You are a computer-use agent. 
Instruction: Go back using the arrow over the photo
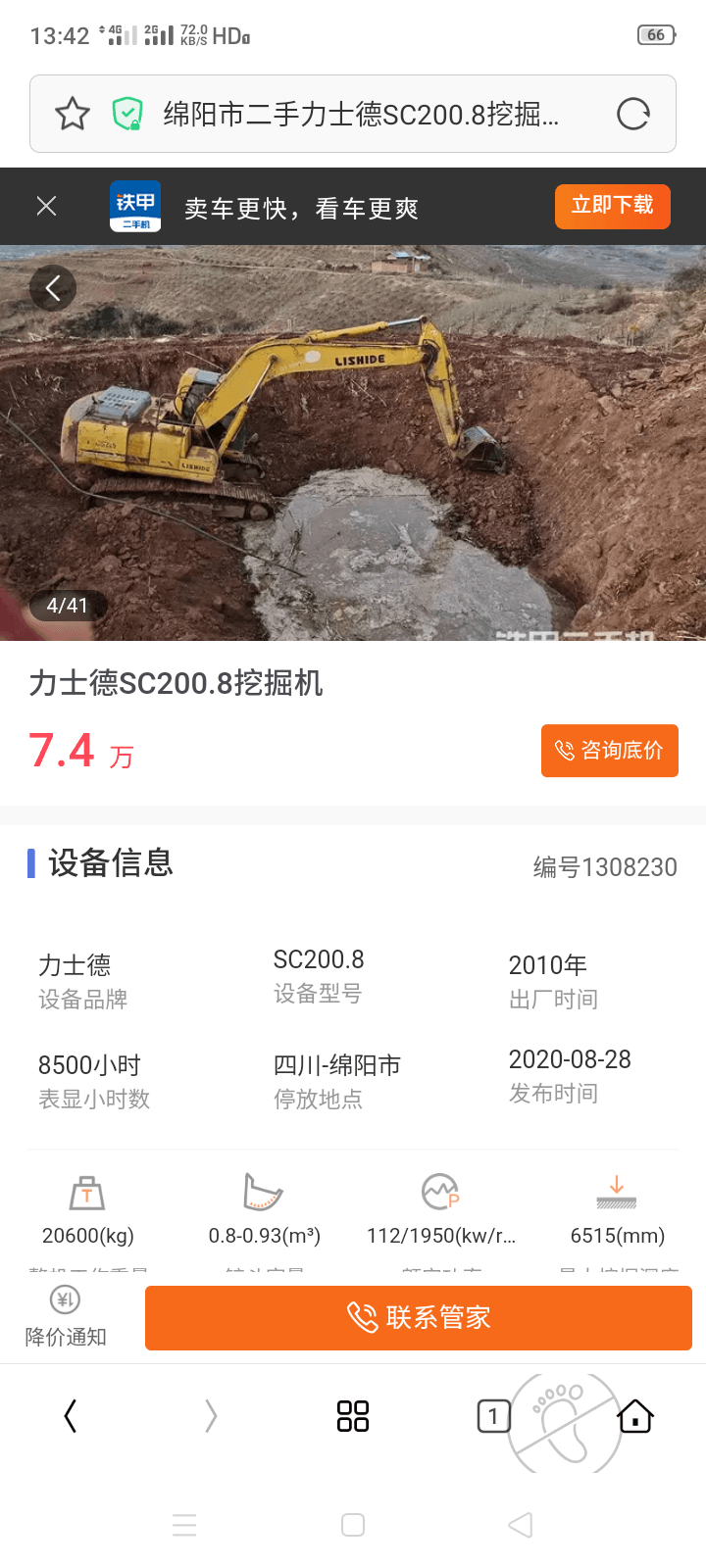[x=53, y=288]
